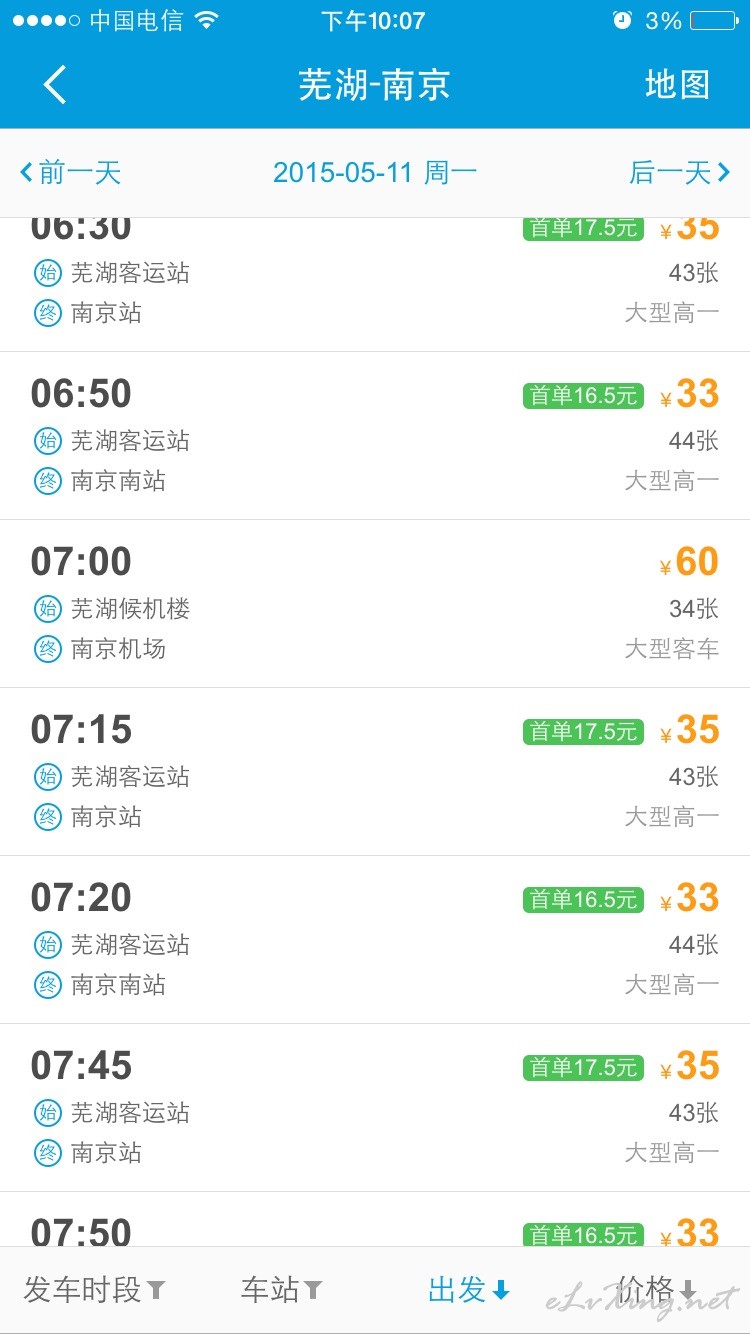Go back using the top-left arrow

55,85
